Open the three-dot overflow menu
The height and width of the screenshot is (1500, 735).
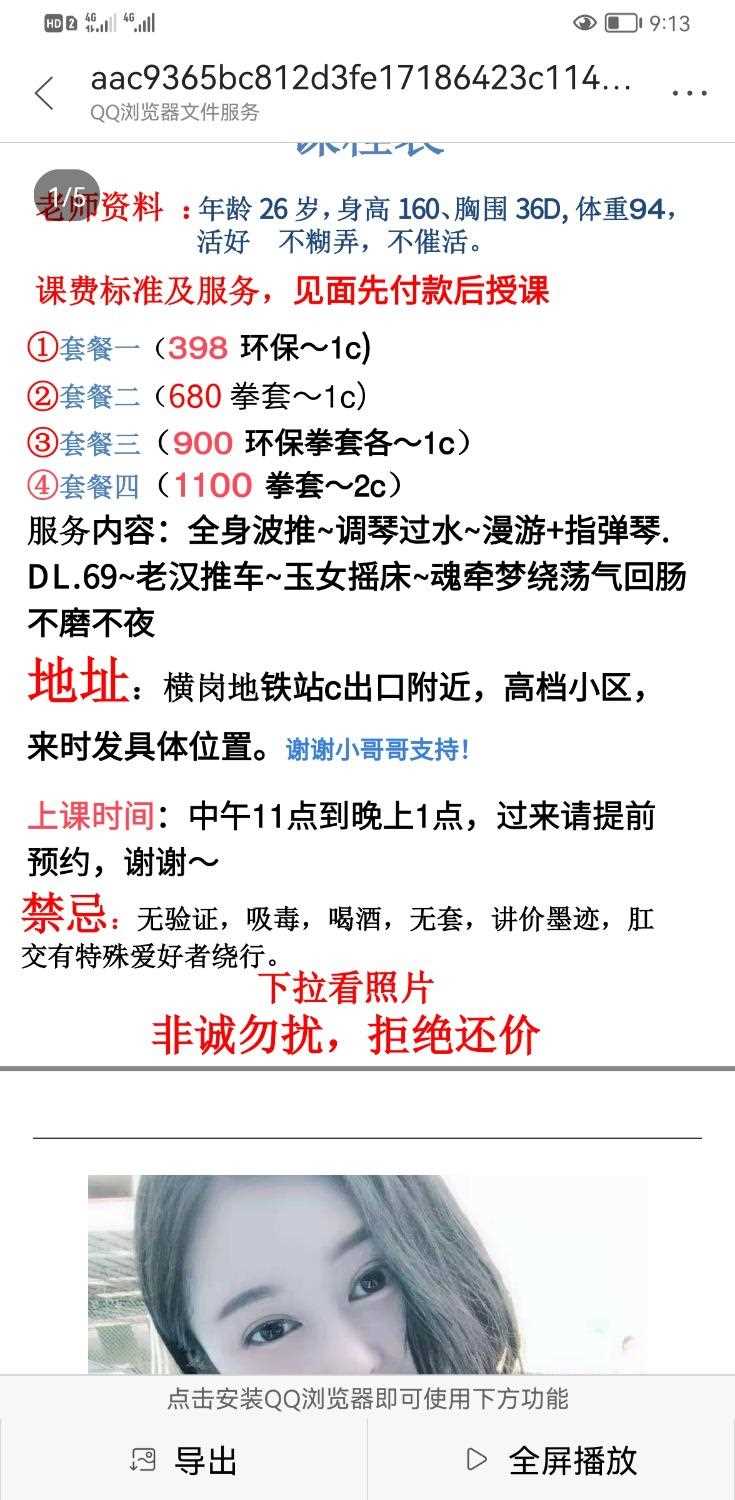(689, 94)
